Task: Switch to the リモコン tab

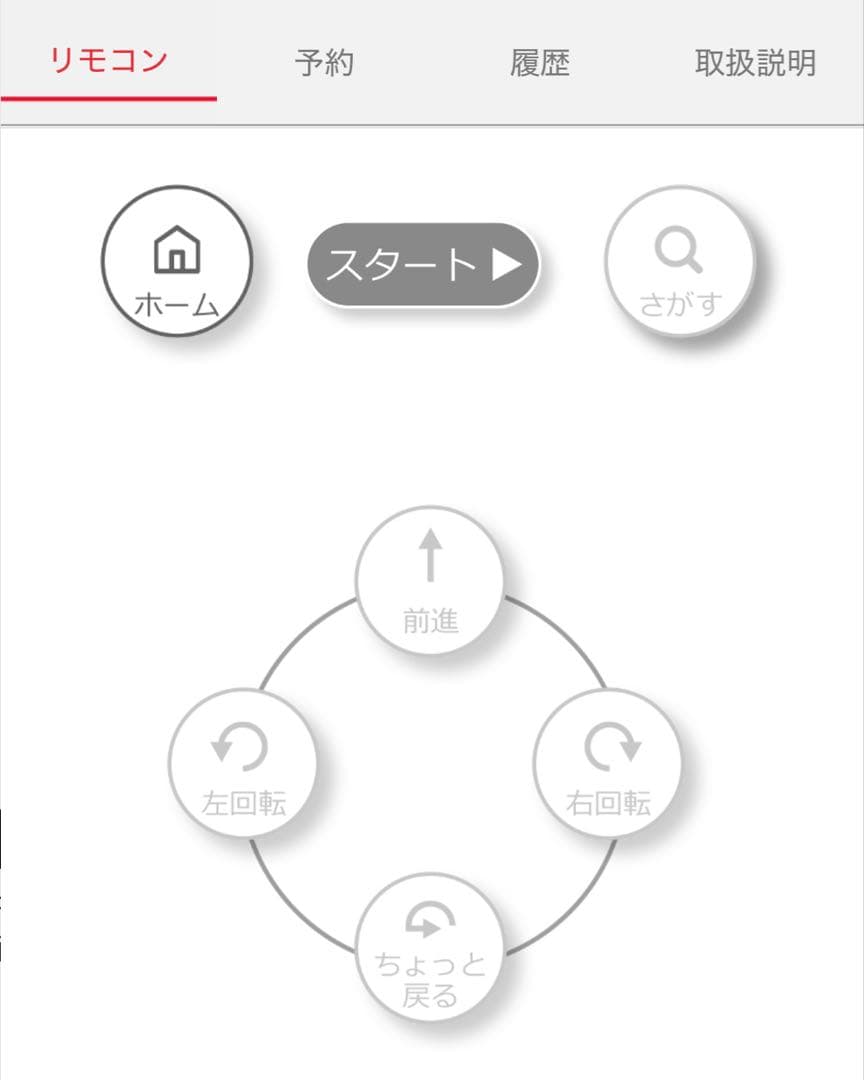Action: [108, 62]
